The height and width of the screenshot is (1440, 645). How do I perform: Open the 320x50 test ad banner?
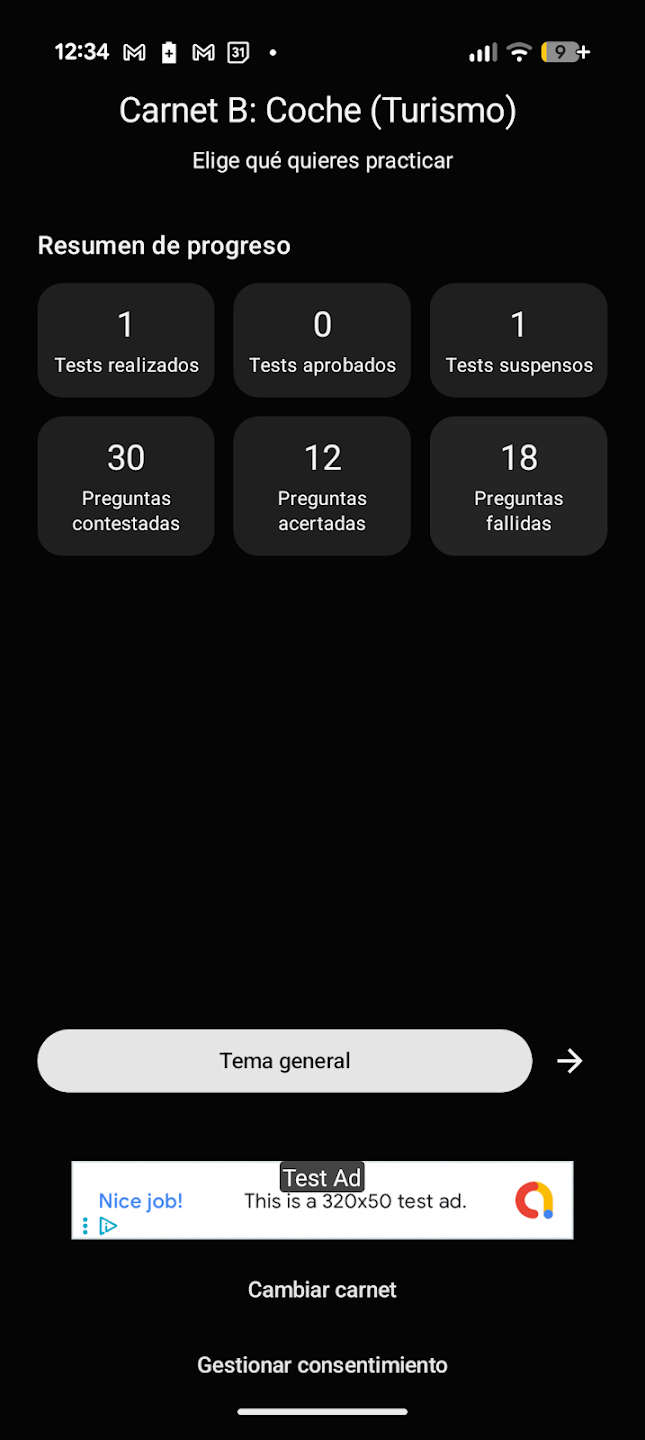[x=354, y=1201]
